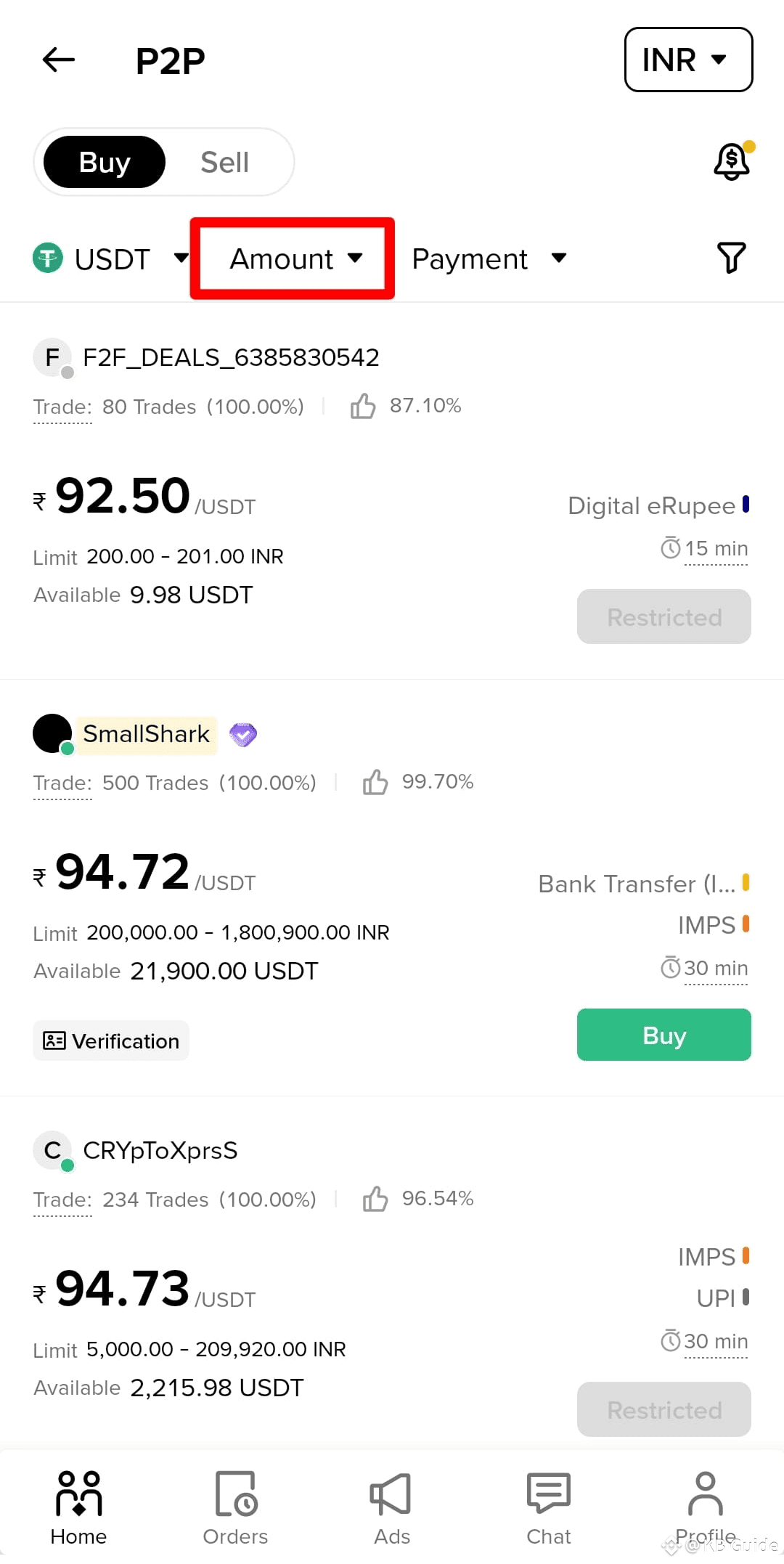Image resolution: width=784 pixels, height=1564 pixels.
Task: Open Chat from the bottom navigation
Action: pyautogui.click(x=548, y=1507)
